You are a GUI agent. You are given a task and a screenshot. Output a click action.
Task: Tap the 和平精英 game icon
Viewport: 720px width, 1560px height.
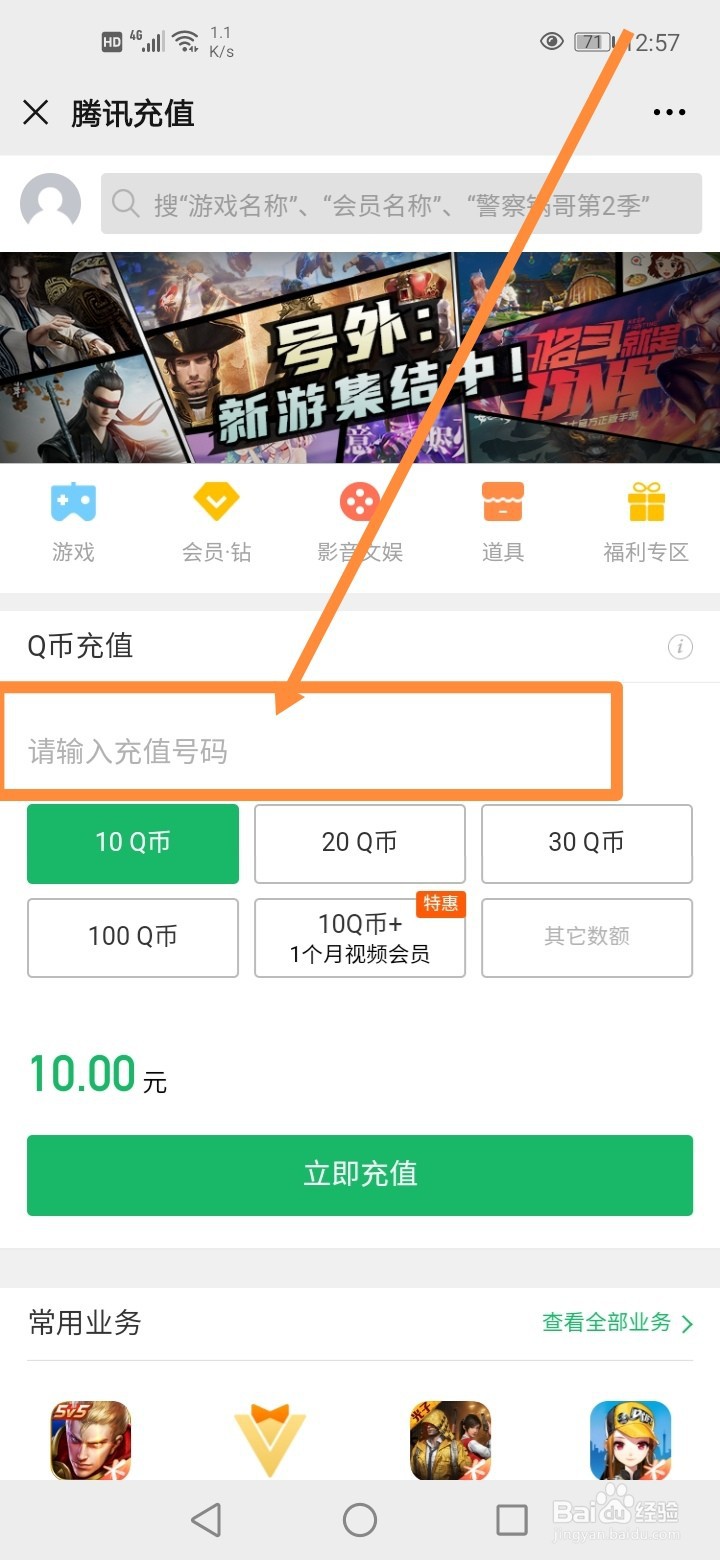[449, 1440]
